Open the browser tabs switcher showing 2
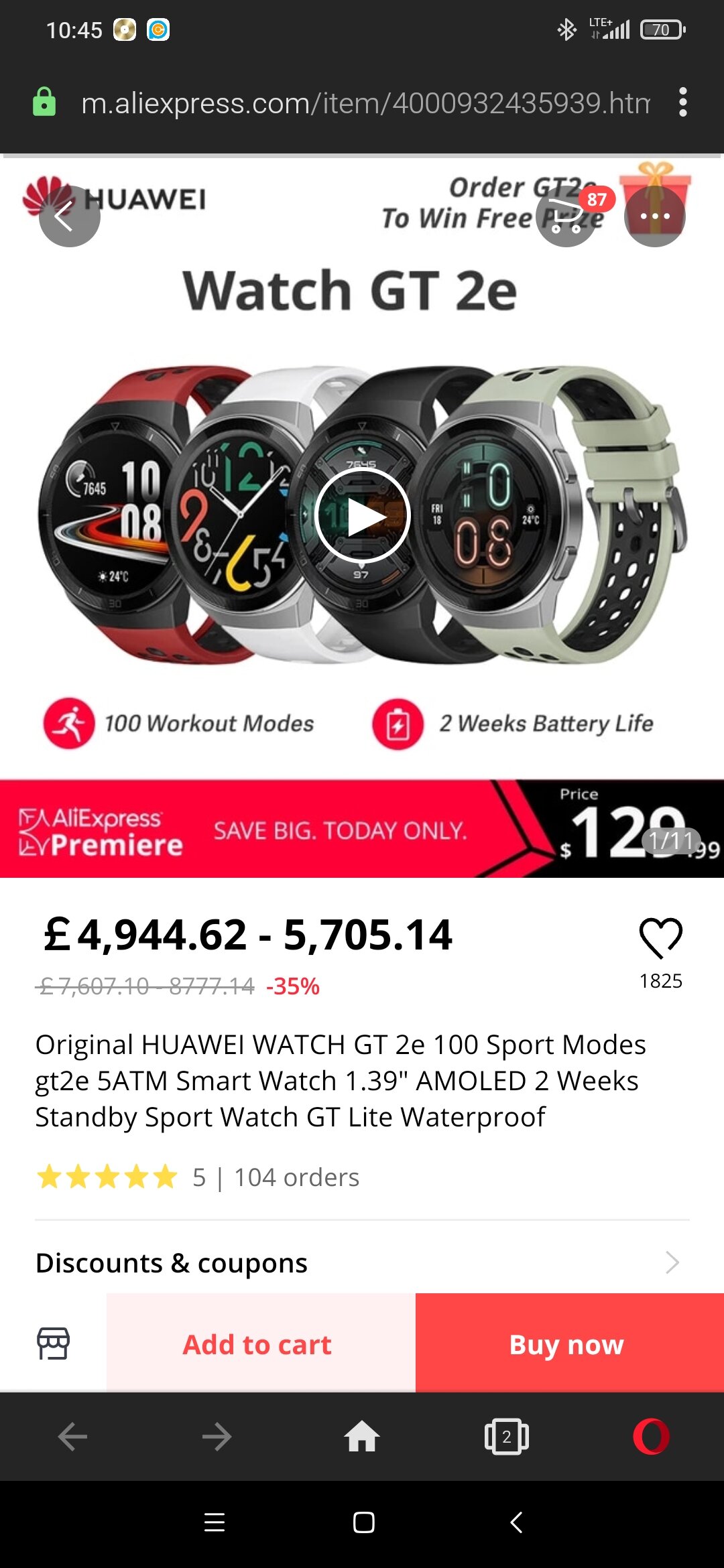The height and width of the screenshot is (1568, 724). pyautogui.click(x=507, y=1437)
